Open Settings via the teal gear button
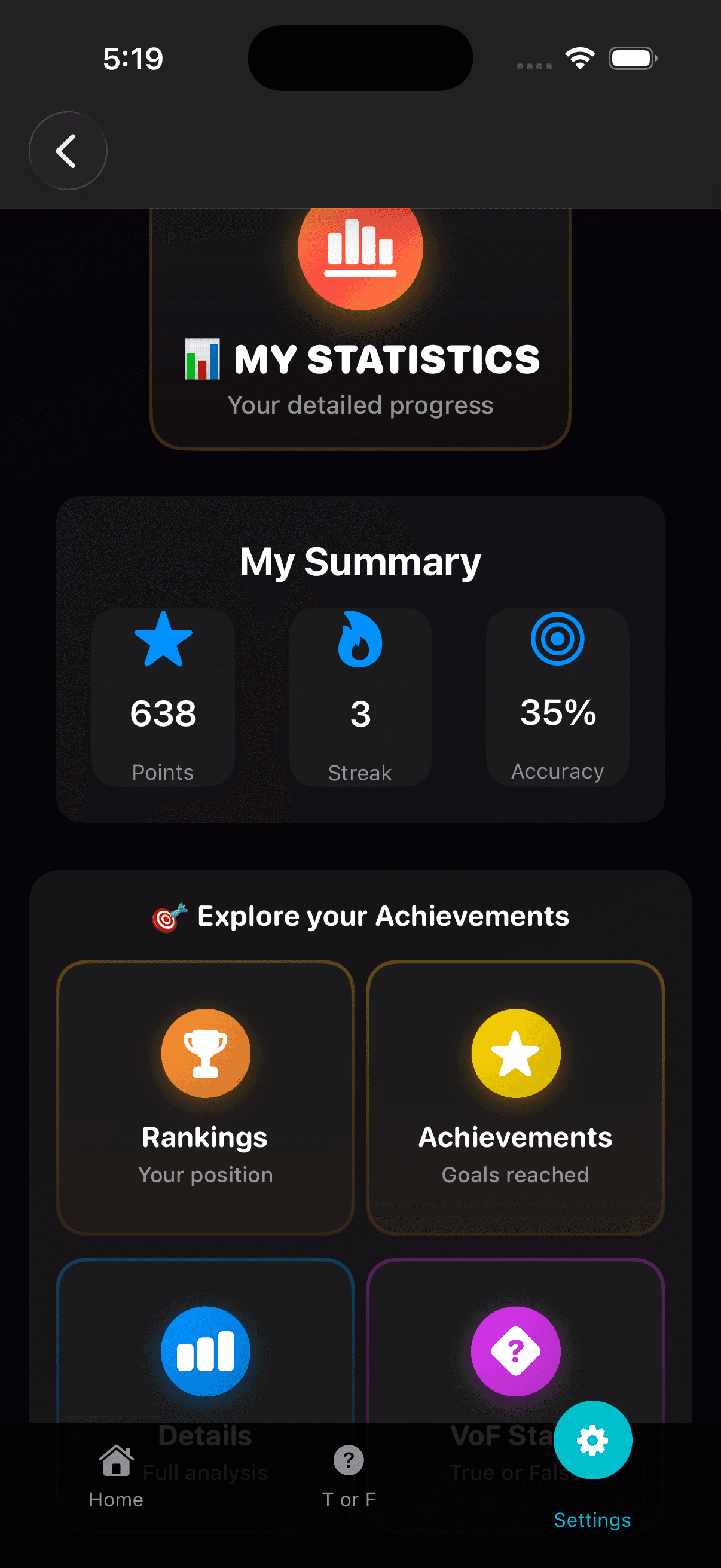721x1568 pixels. (592, 1440)
